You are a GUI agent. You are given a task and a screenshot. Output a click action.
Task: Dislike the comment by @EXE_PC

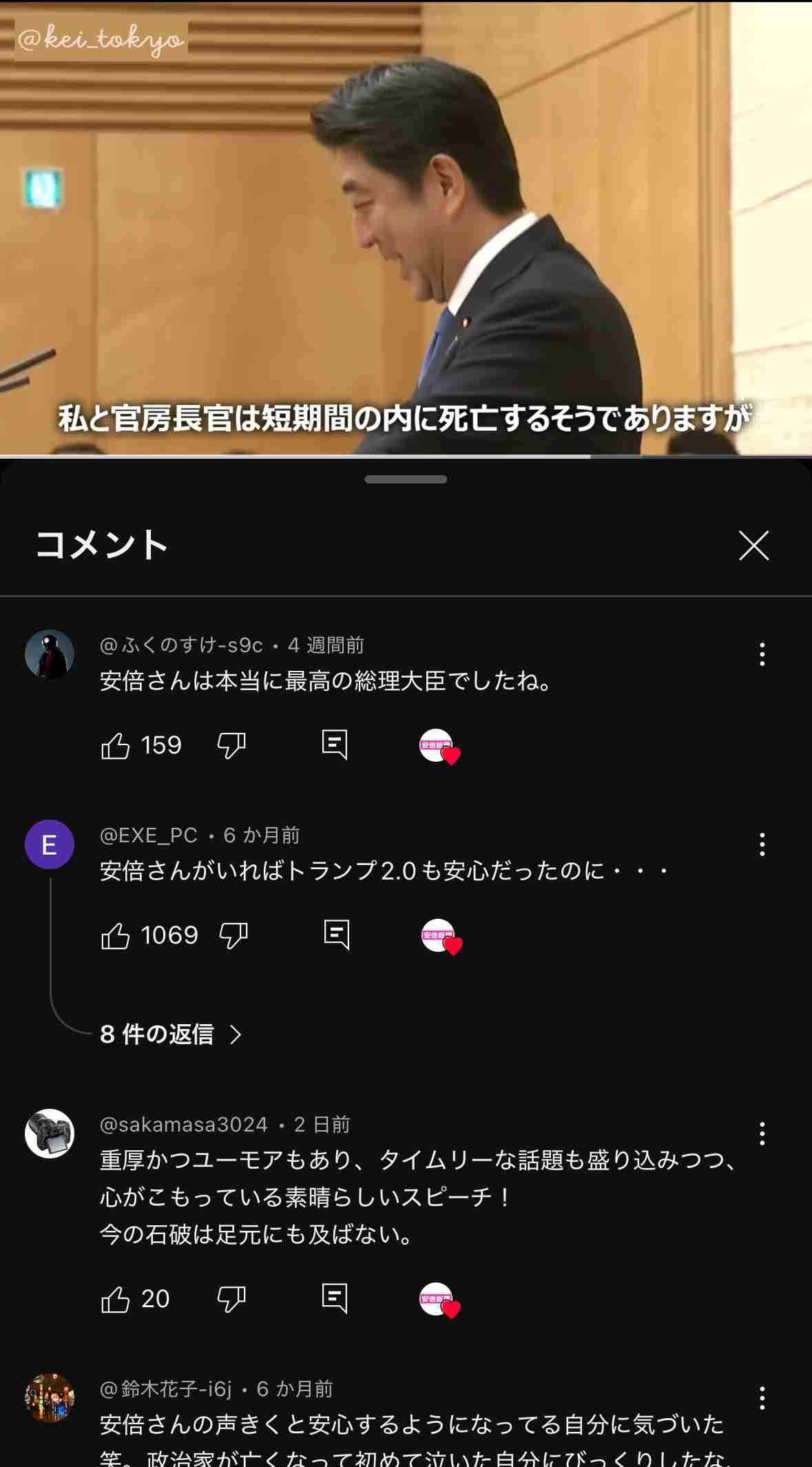[x=233, y=935]
